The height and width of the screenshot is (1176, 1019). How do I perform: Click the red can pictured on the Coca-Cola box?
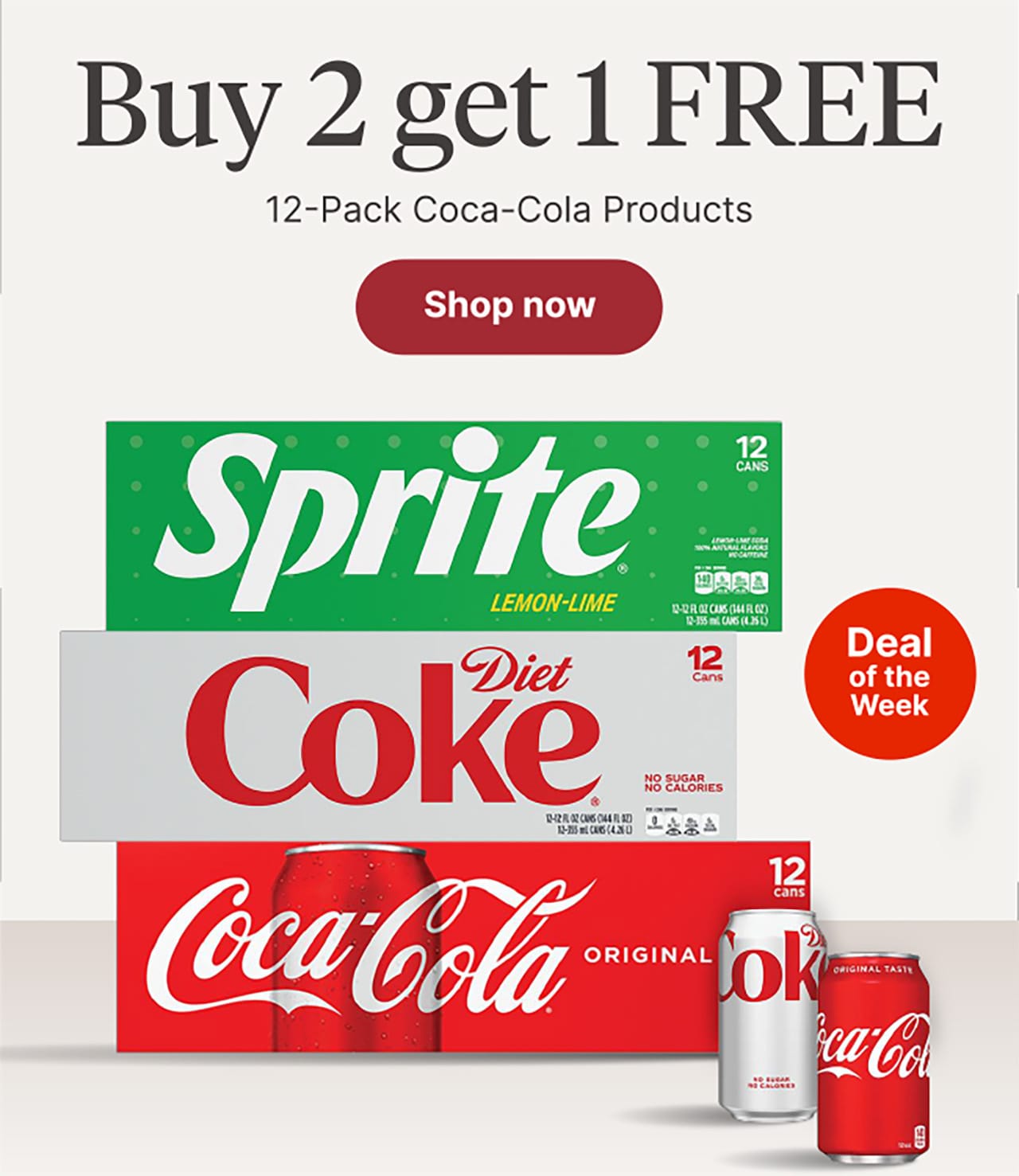coord(350,940)
